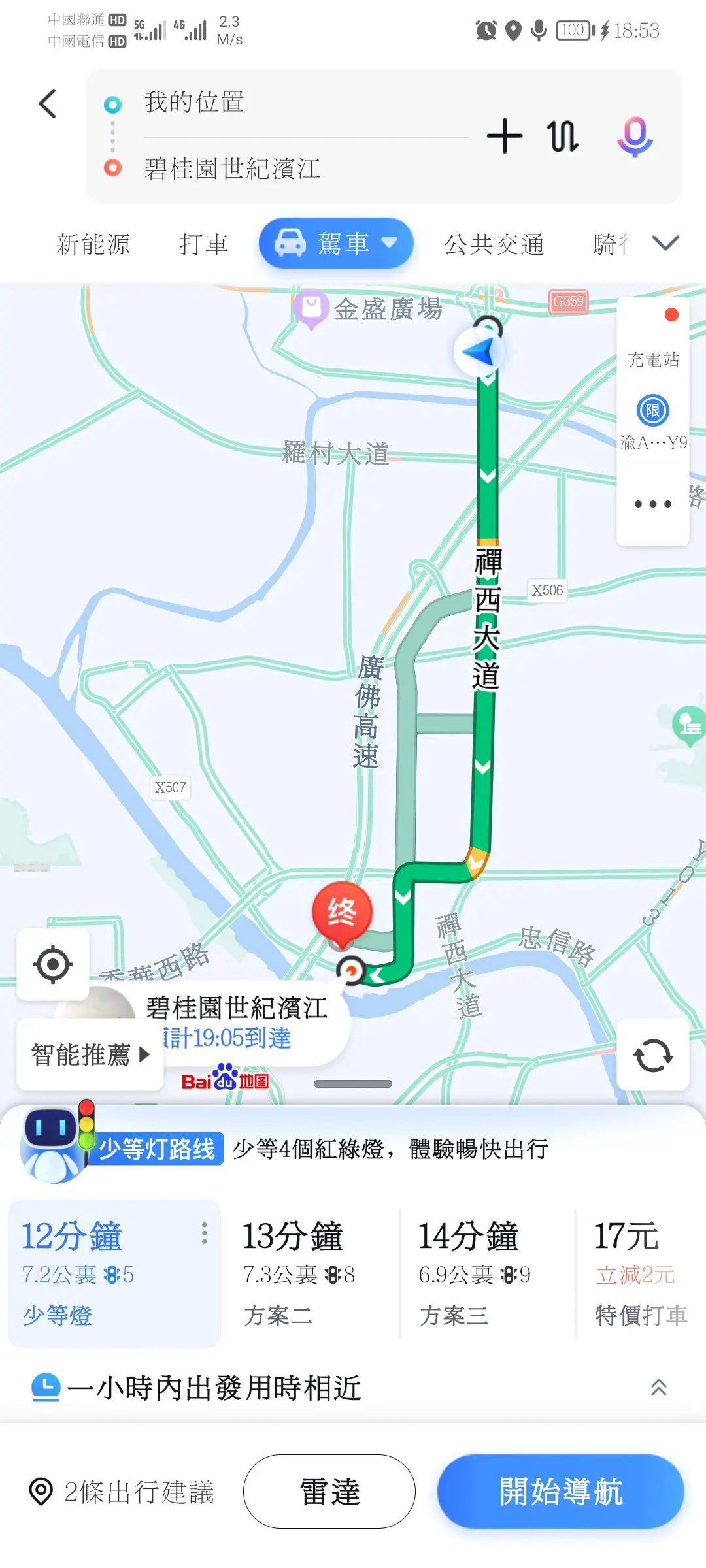Screen dimensions: 706x1568
Task: Add a waypoint with the plus icon
Action: point(505,136)
